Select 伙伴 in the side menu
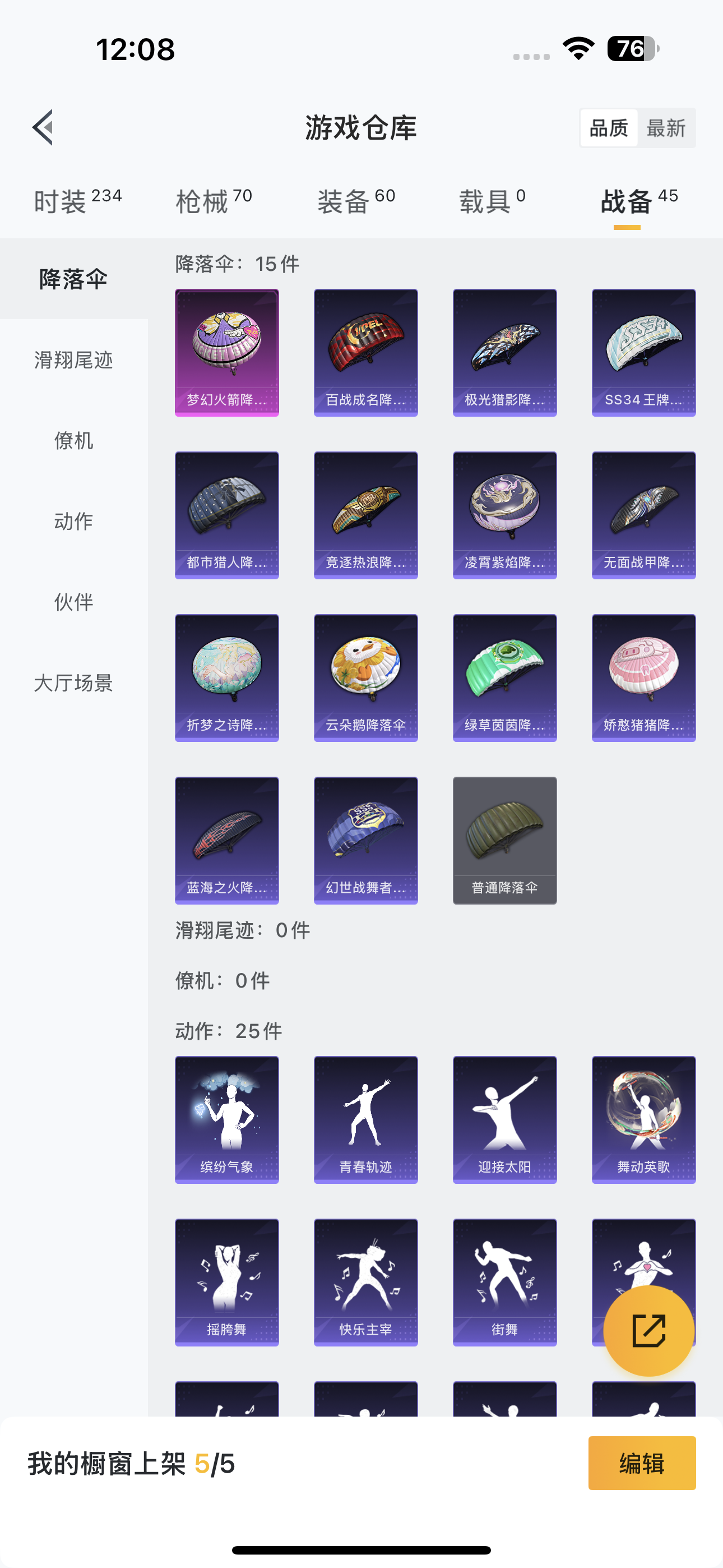 (x=73, y=602)
